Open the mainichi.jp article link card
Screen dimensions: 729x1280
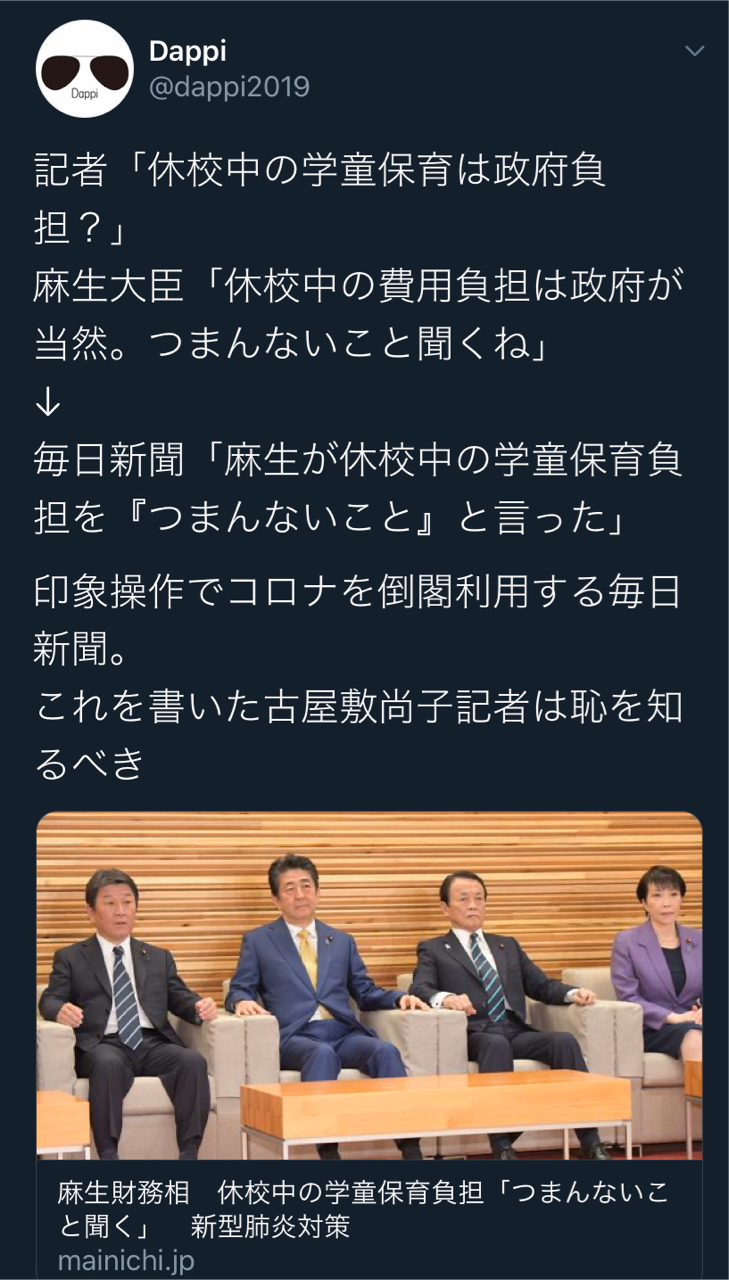[x=369, y=1046]
